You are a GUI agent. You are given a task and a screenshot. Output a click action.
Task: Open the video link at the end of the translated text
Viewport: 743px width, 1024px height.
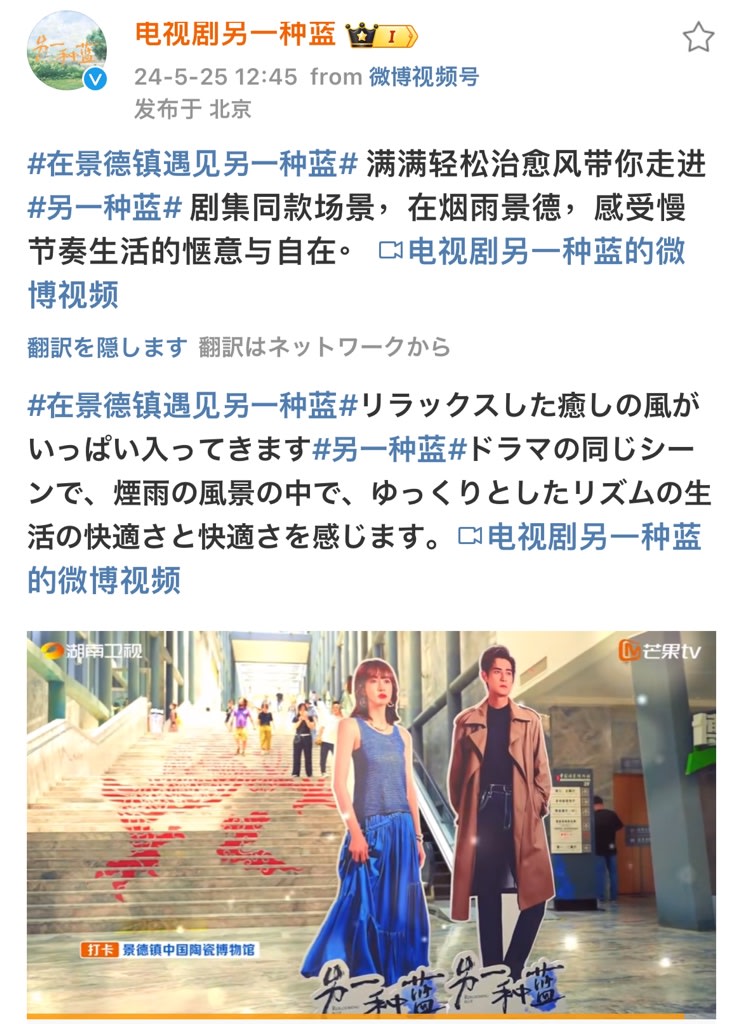pos(580,538)
